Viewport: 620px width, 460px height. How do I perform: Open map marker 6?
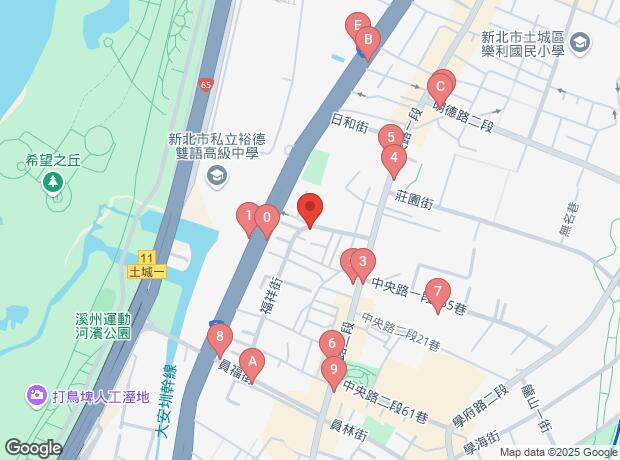331,345
